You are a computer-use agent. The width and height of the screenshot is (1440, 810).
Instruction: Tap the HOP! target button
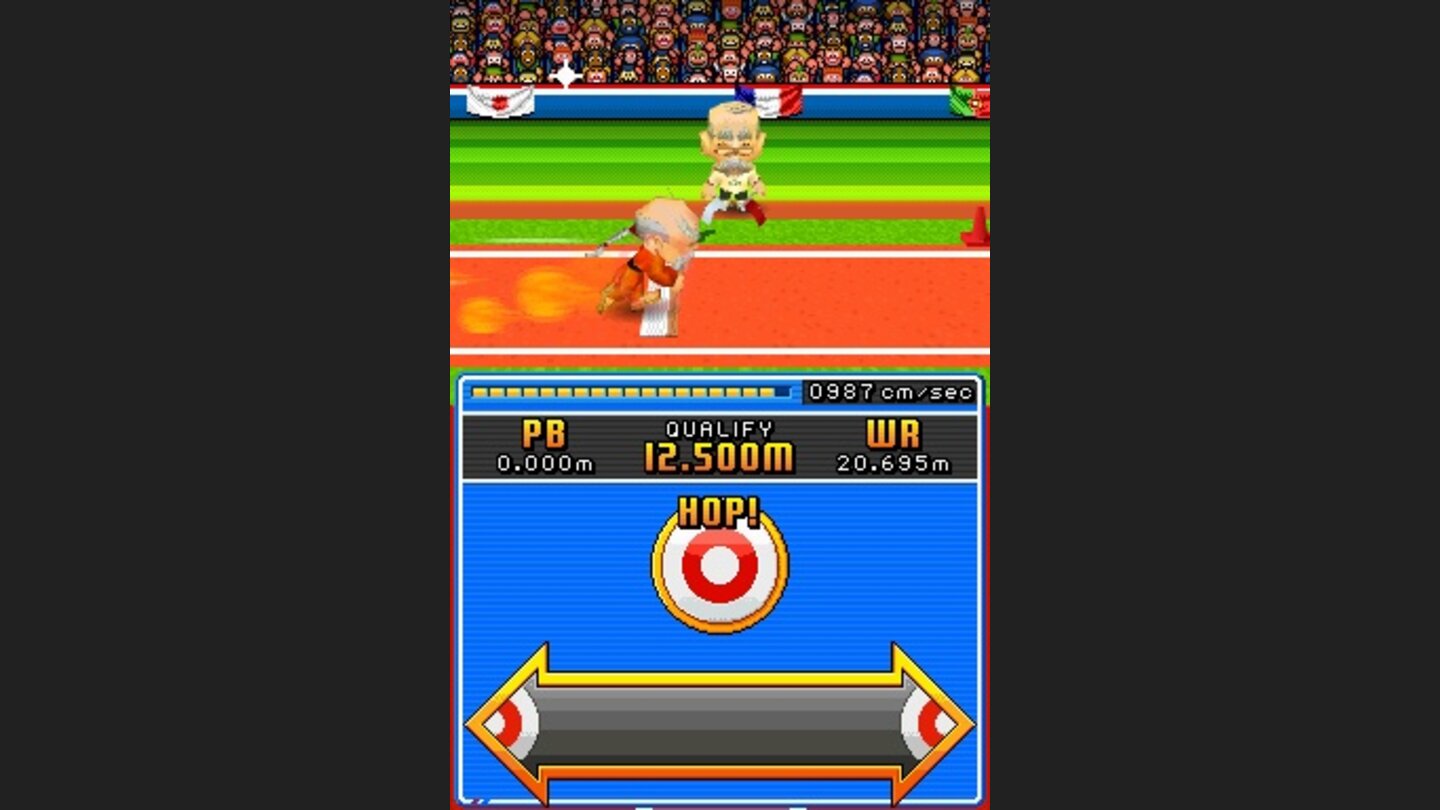pyautogui.click(x=719, y=568)
